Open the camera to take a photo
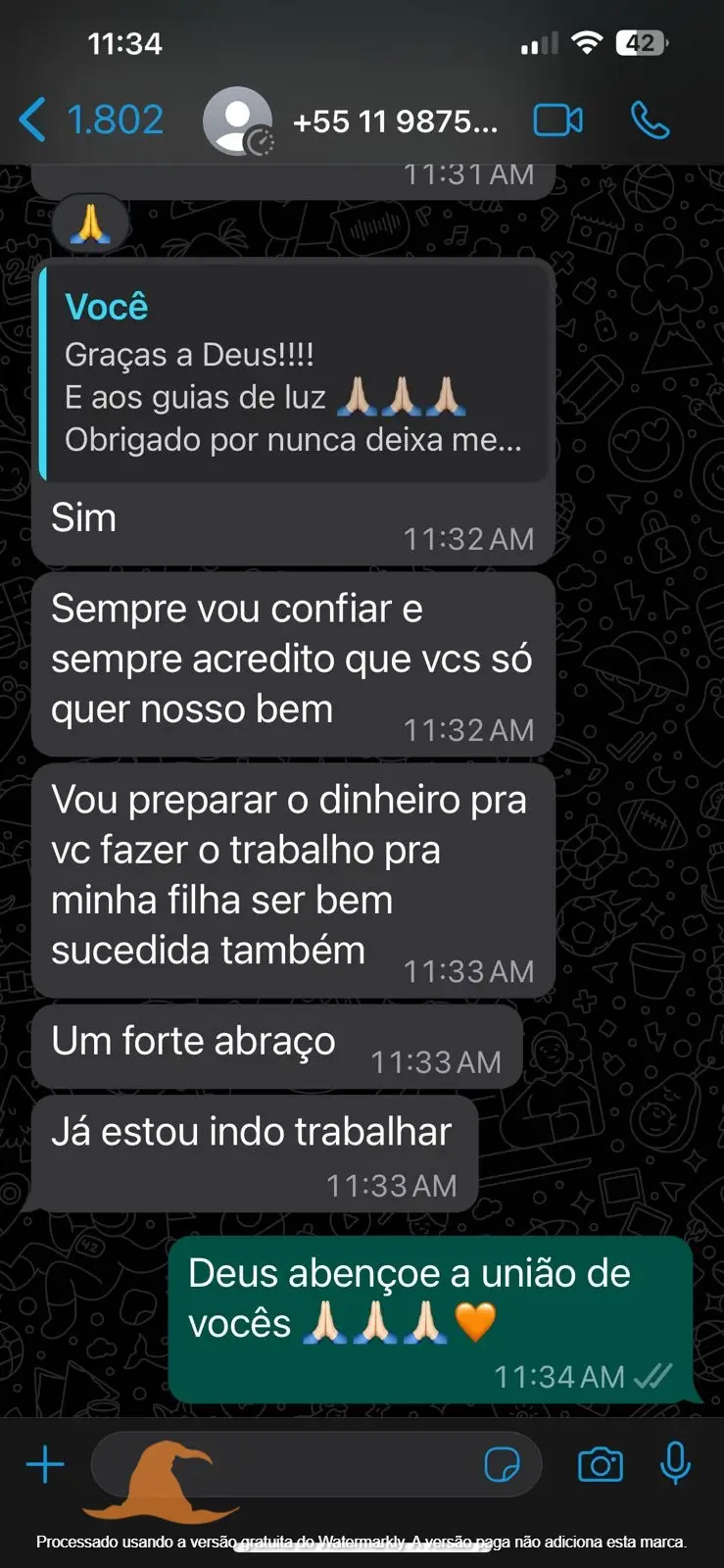Viewport: 724px width, 1568px height. (x=601, y=1465)
